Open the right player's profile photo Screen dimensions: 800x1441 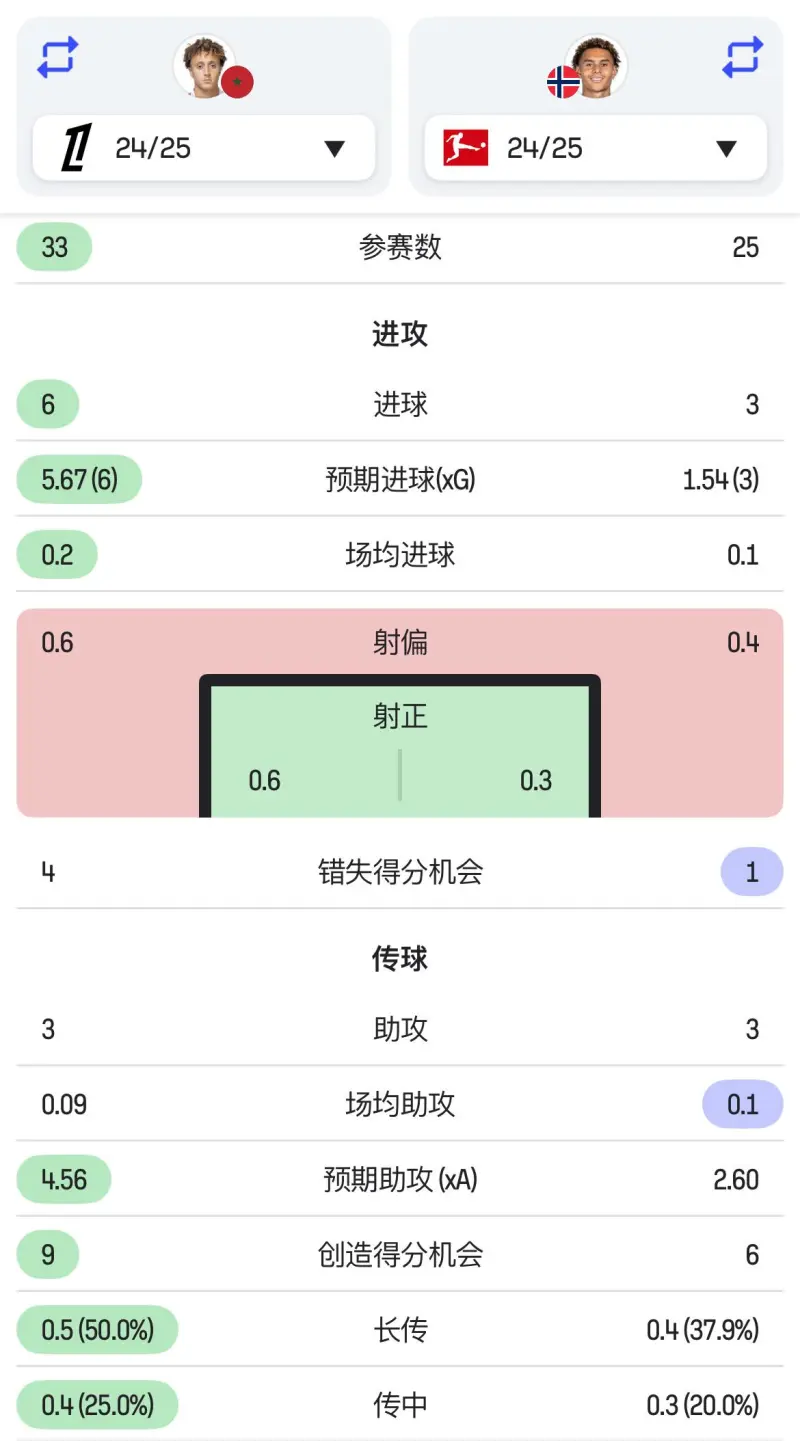(597, 66)
